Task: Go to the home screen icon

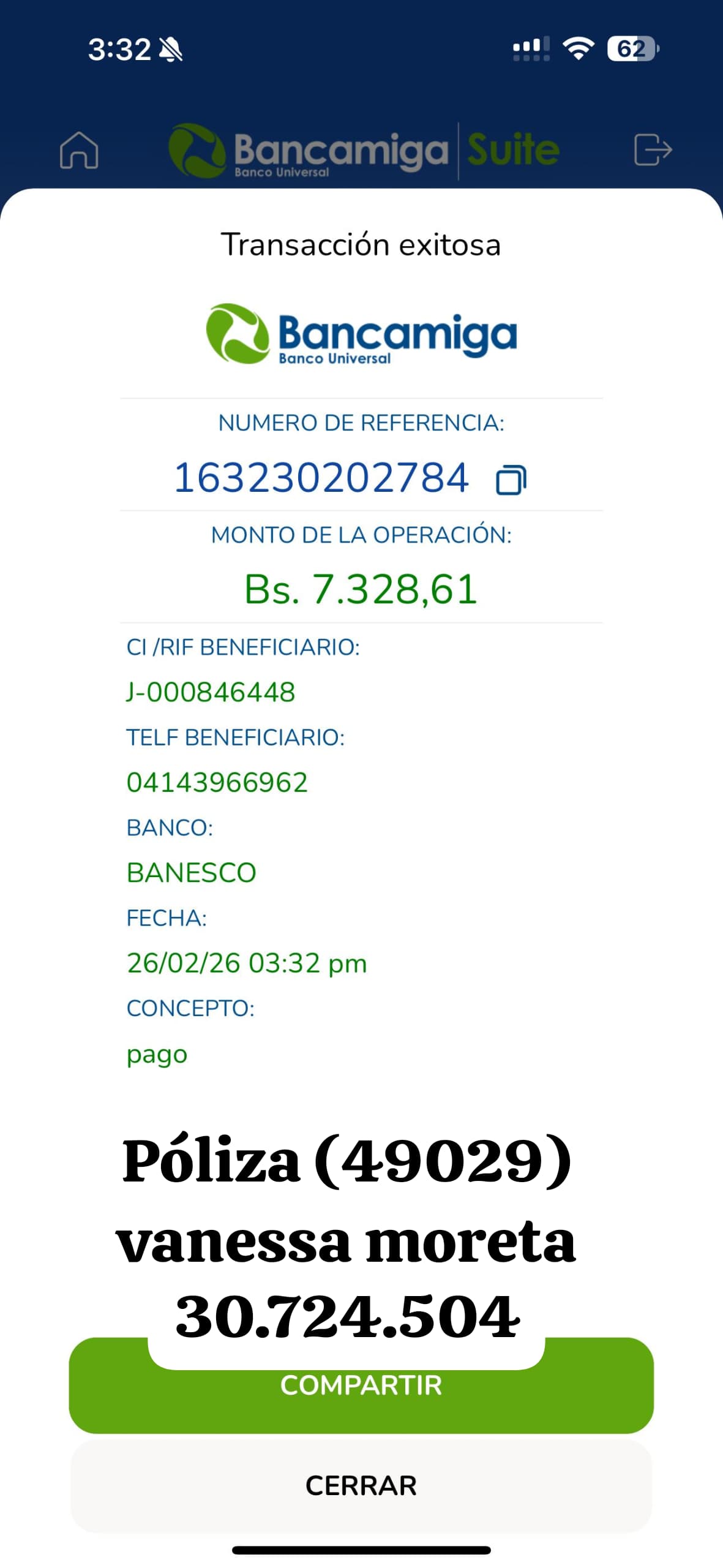Action: point(79,150)
